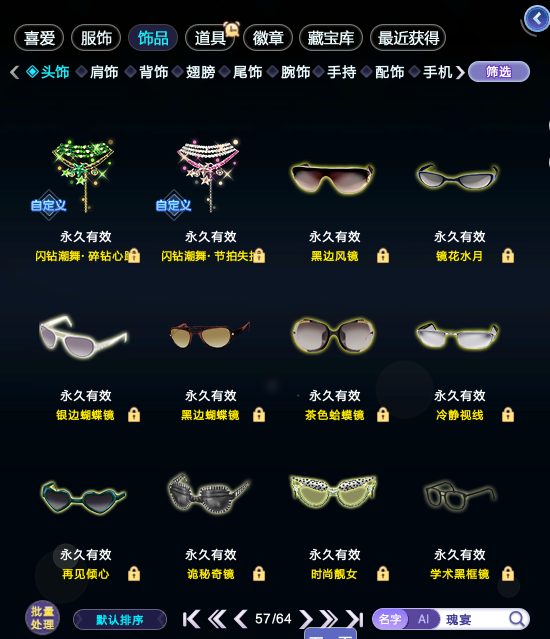The width and height of the screenshot is (550, 639).
Task: Tap the back arrow in top corner
Action: pos(537,18)
